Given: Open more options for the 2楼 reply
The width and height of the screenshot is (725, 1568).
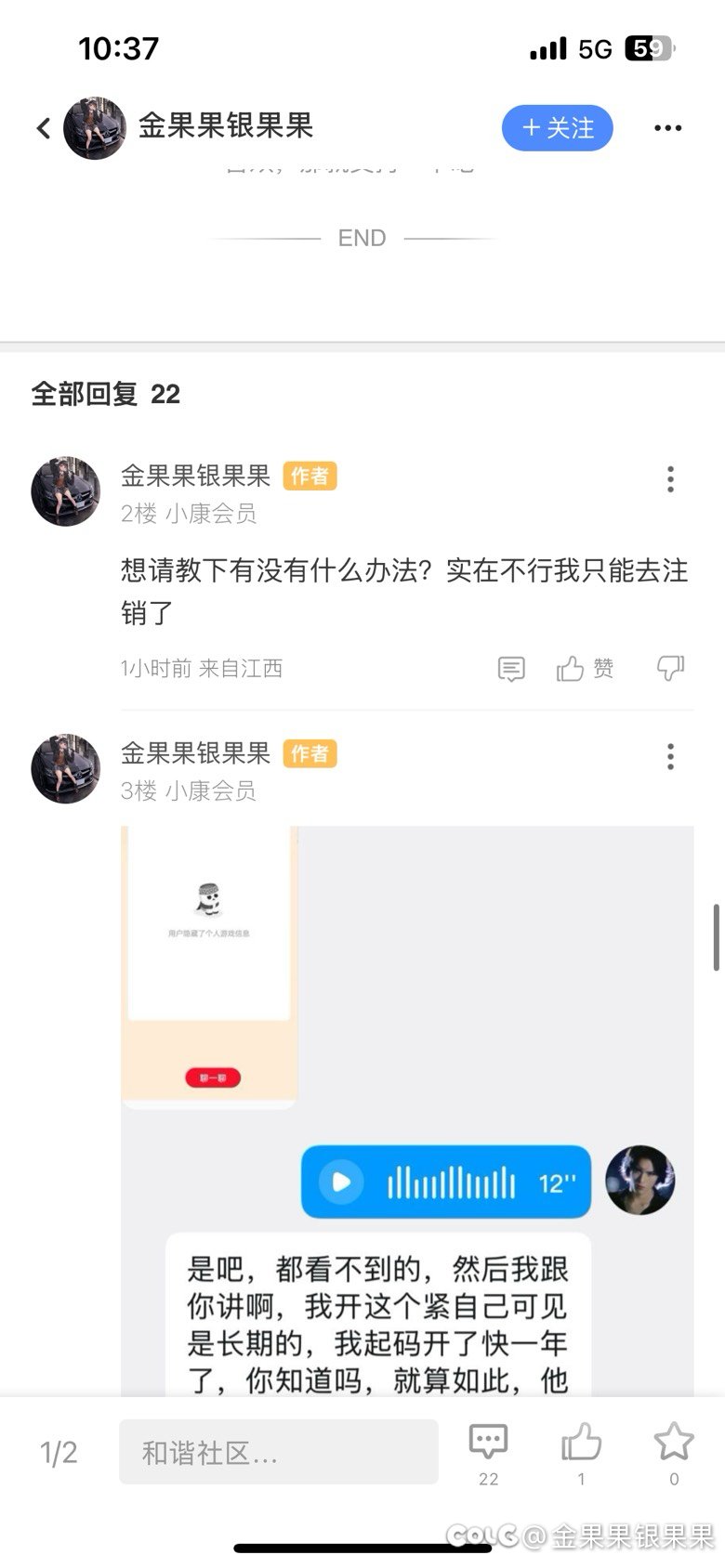Looking at the screenshot, I should click(x=670, y=479).
